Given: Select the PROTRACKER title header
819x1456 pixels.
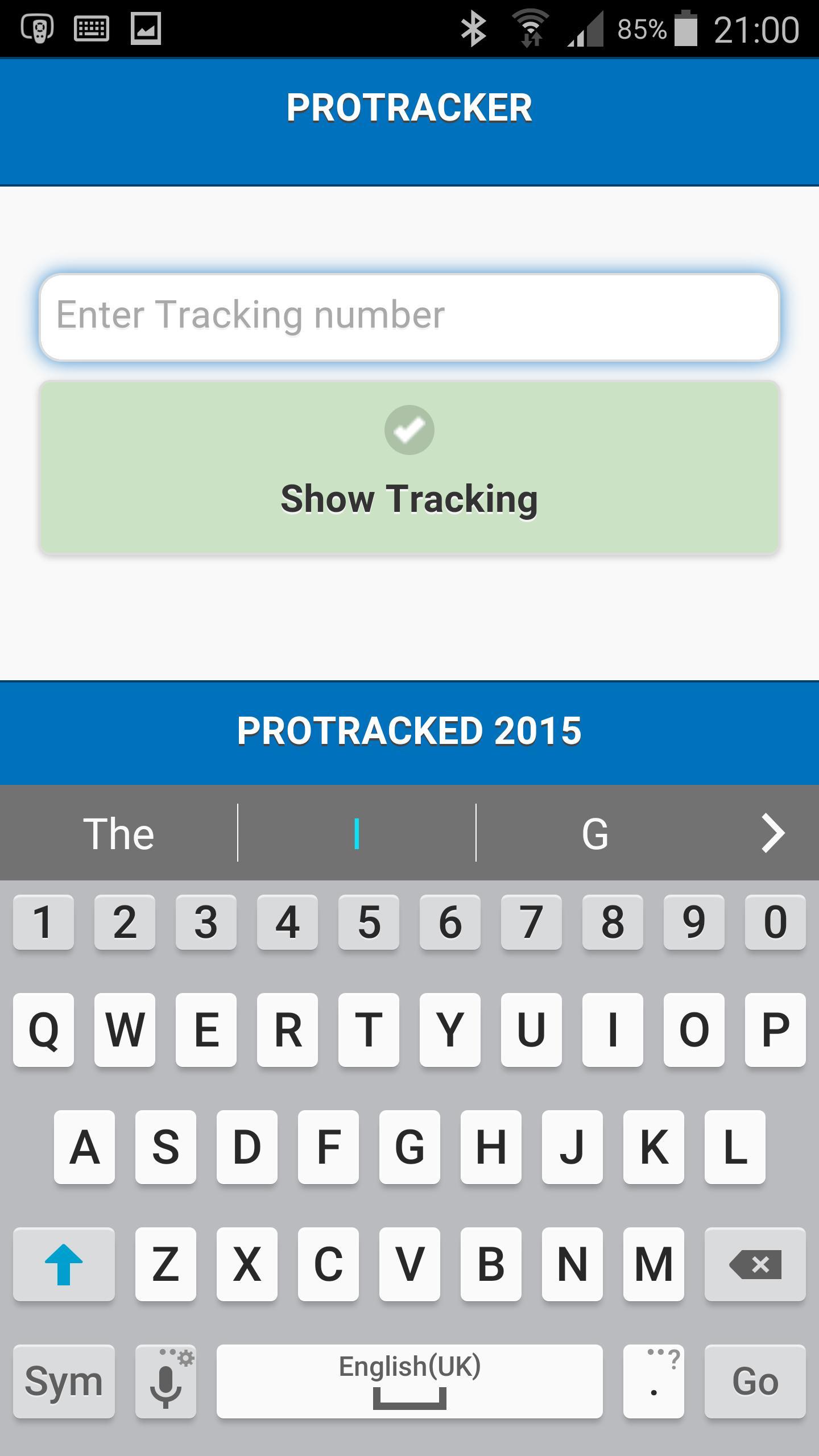Looking at the screenshot, I should [x=409, y=107].
